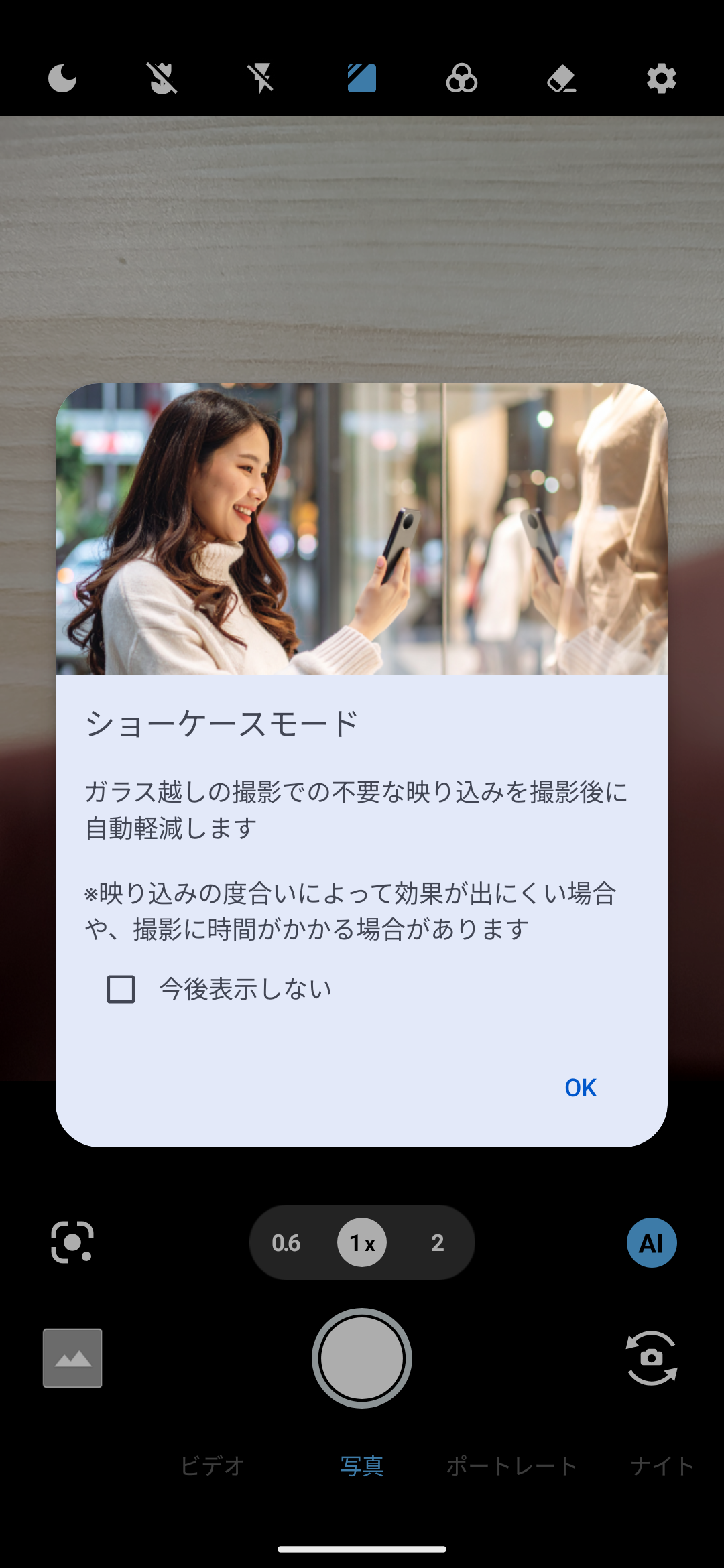Check the 今後表示しない checkbox
This screenshot has height=1568, width=724.
tap(121, 989)
